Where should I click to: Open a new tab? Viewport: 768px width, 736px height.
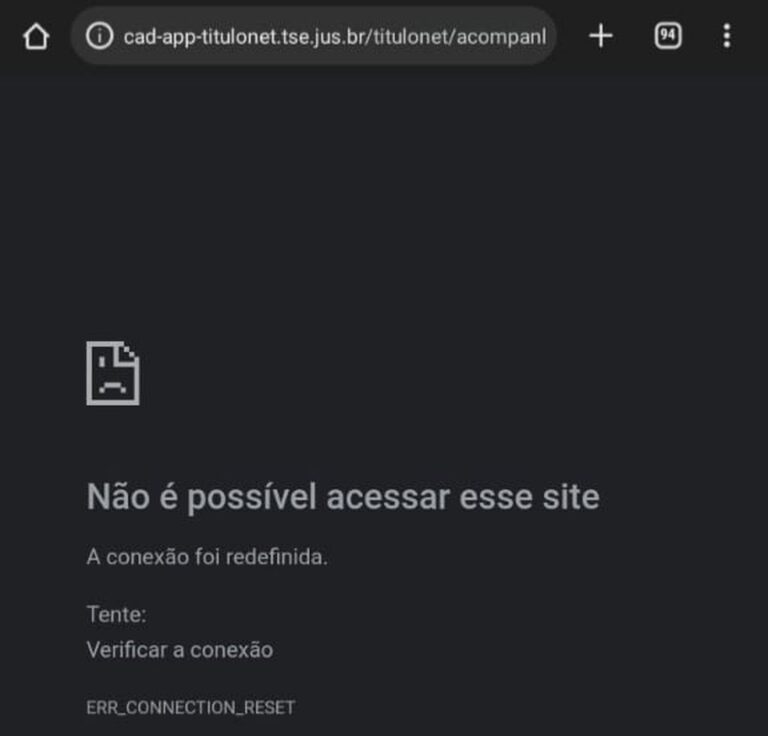[x=600, y=37]
